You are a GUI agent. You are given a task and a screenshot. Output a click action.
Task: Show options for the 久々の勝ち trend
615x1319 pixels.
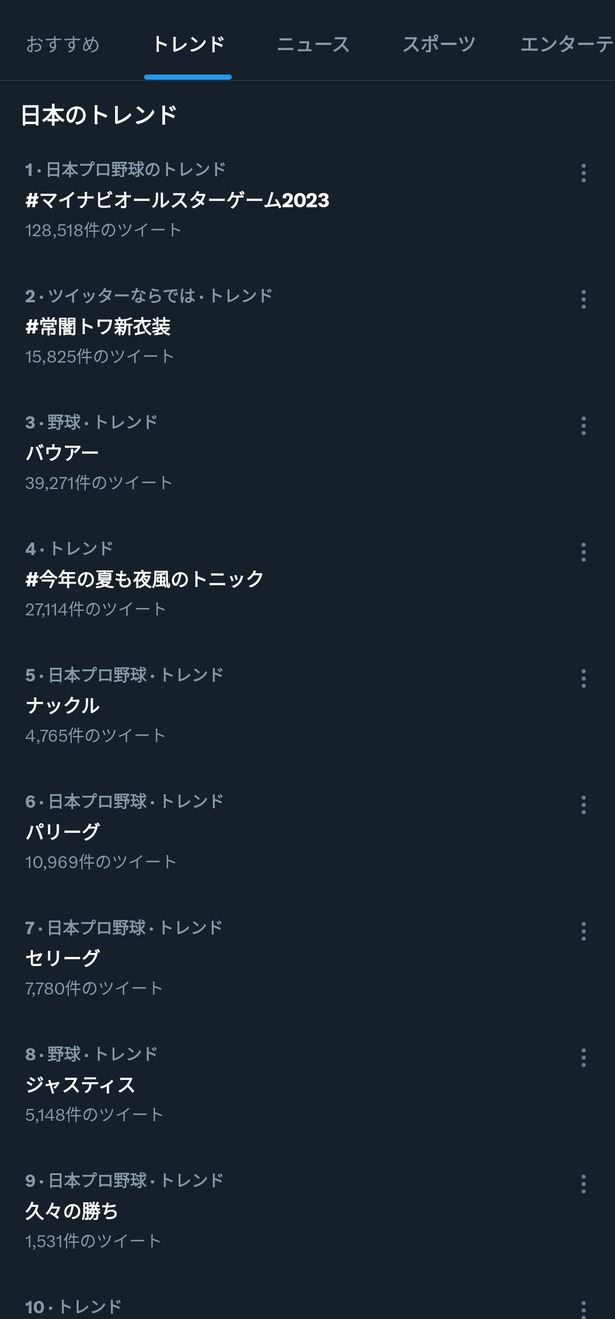pos(583,1184)
